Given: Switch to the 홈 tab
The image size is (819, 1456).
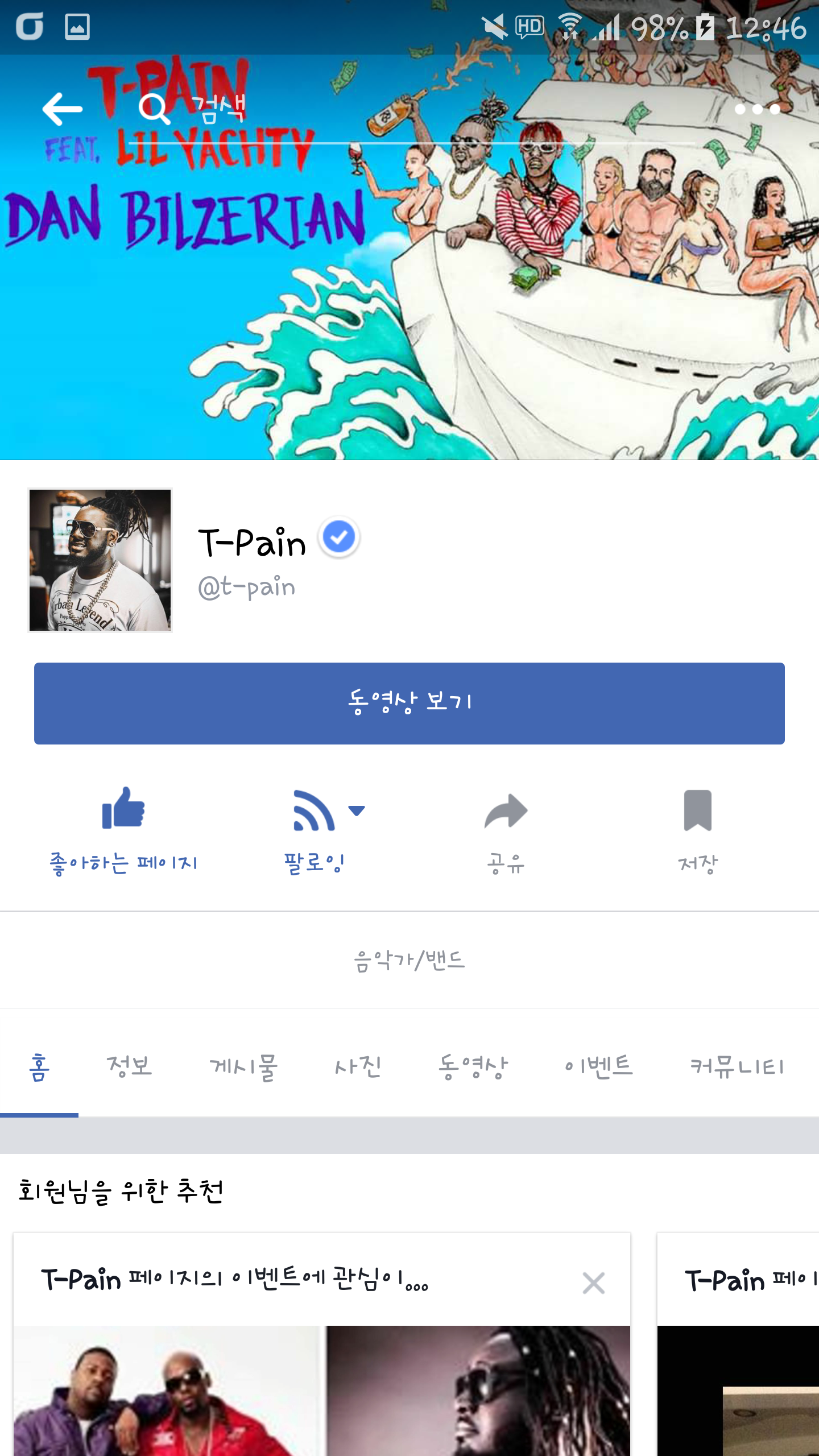Looking at the screenshot, I should pos(39,1066).
